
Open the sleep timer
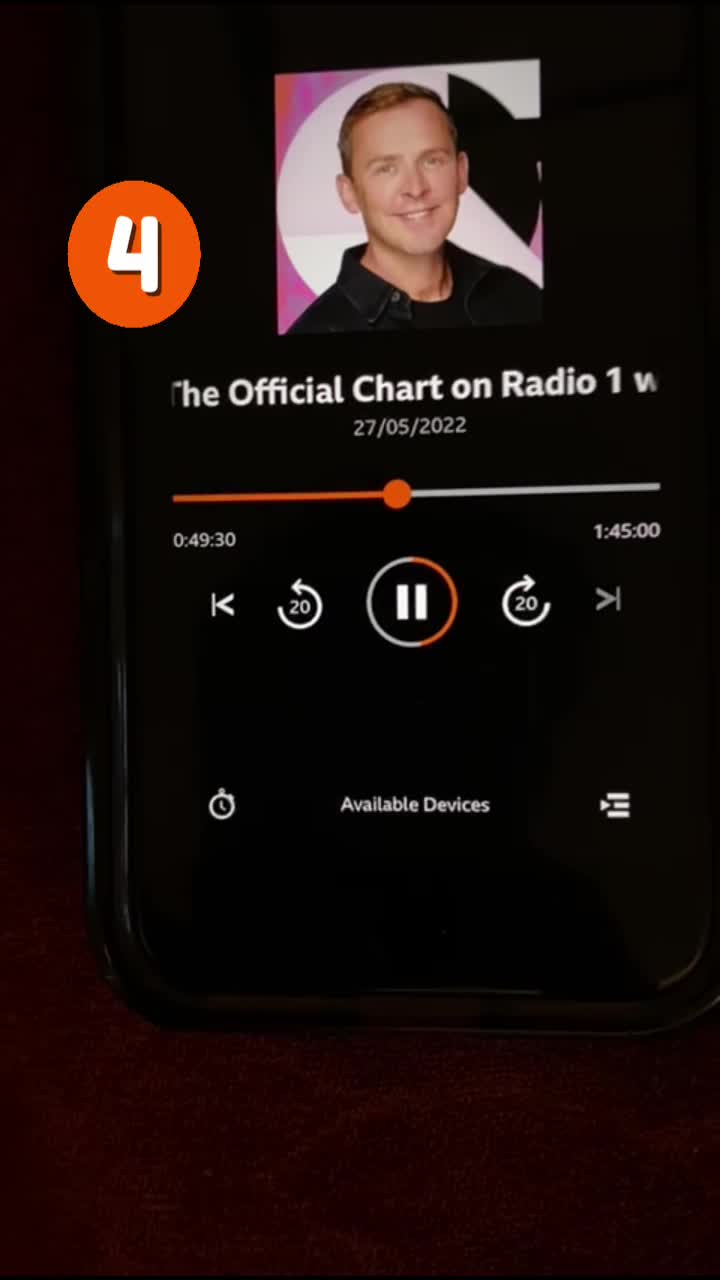click(222, 804)
